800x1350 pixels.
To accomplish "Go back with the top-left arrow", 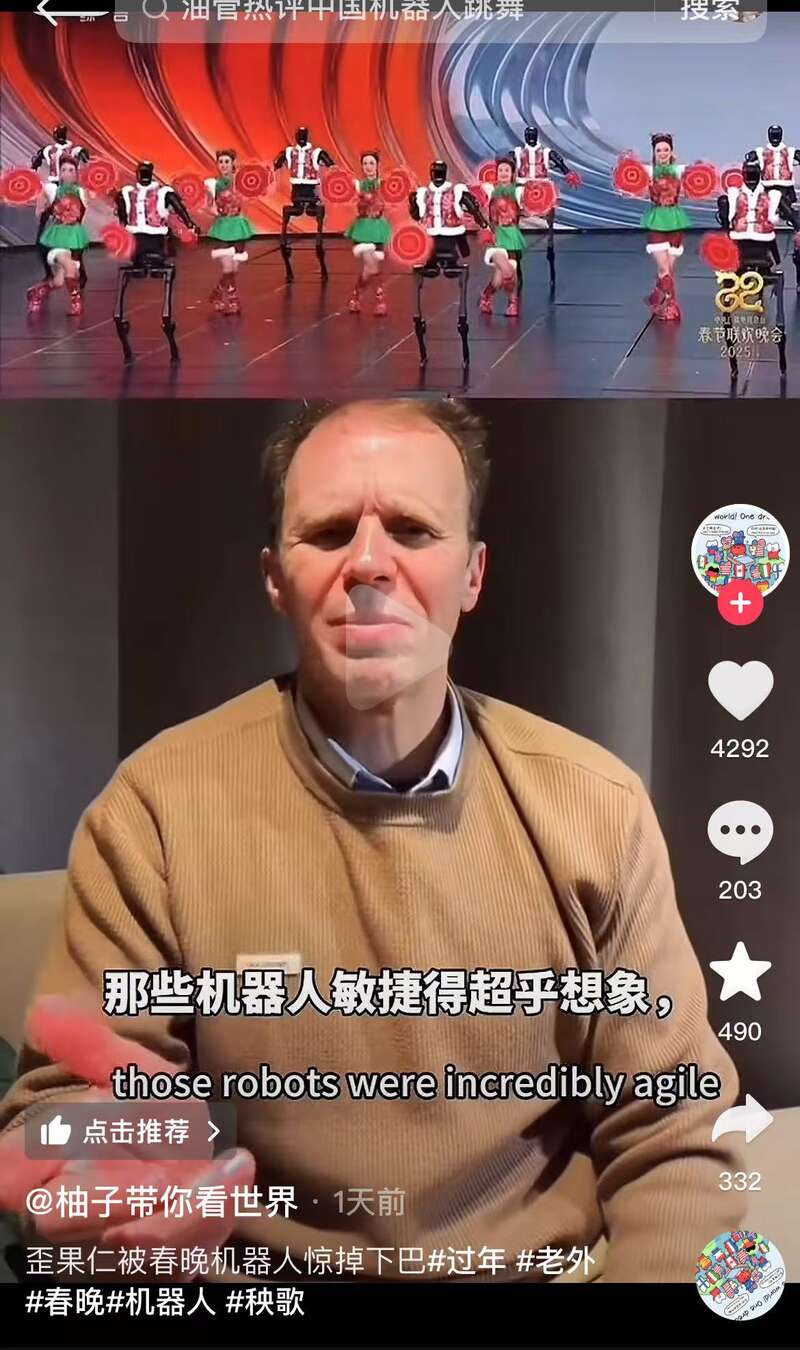I will (x=60, y=12).
